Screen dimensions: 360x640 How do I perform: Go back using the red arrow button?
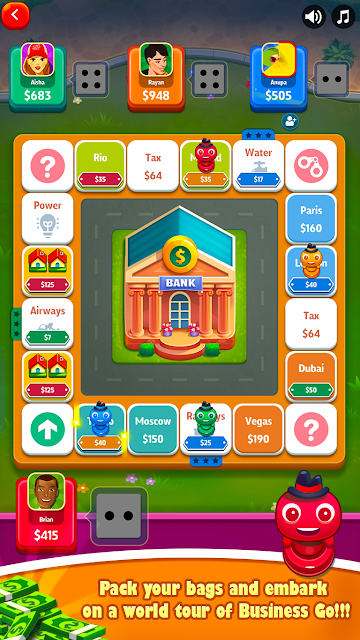15,15
